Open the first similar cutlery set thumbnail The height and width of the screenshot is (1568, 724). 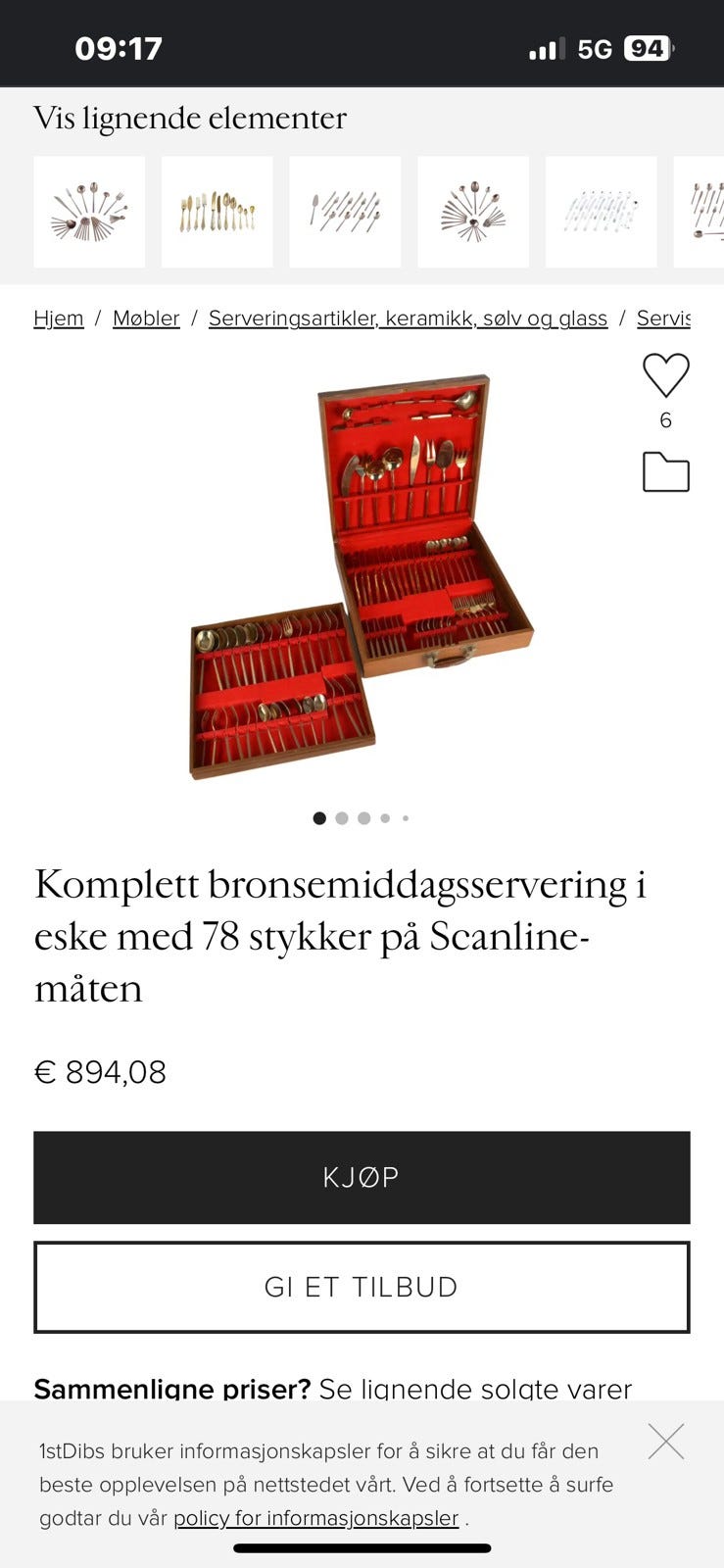pyautogui.click(x=89, y=211)
